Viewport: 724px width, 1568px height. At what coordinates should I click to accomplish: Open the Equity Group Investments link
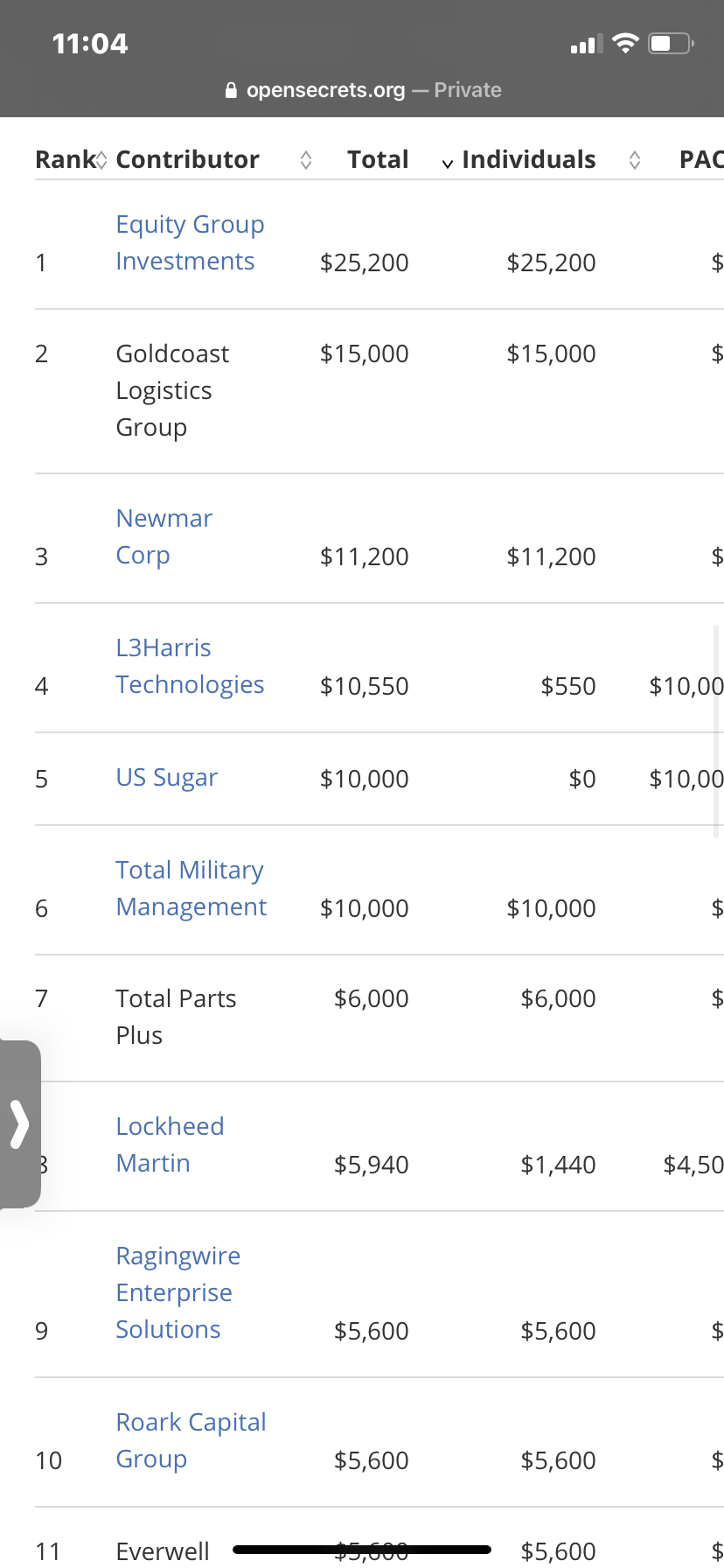click(x=190, y=243)
